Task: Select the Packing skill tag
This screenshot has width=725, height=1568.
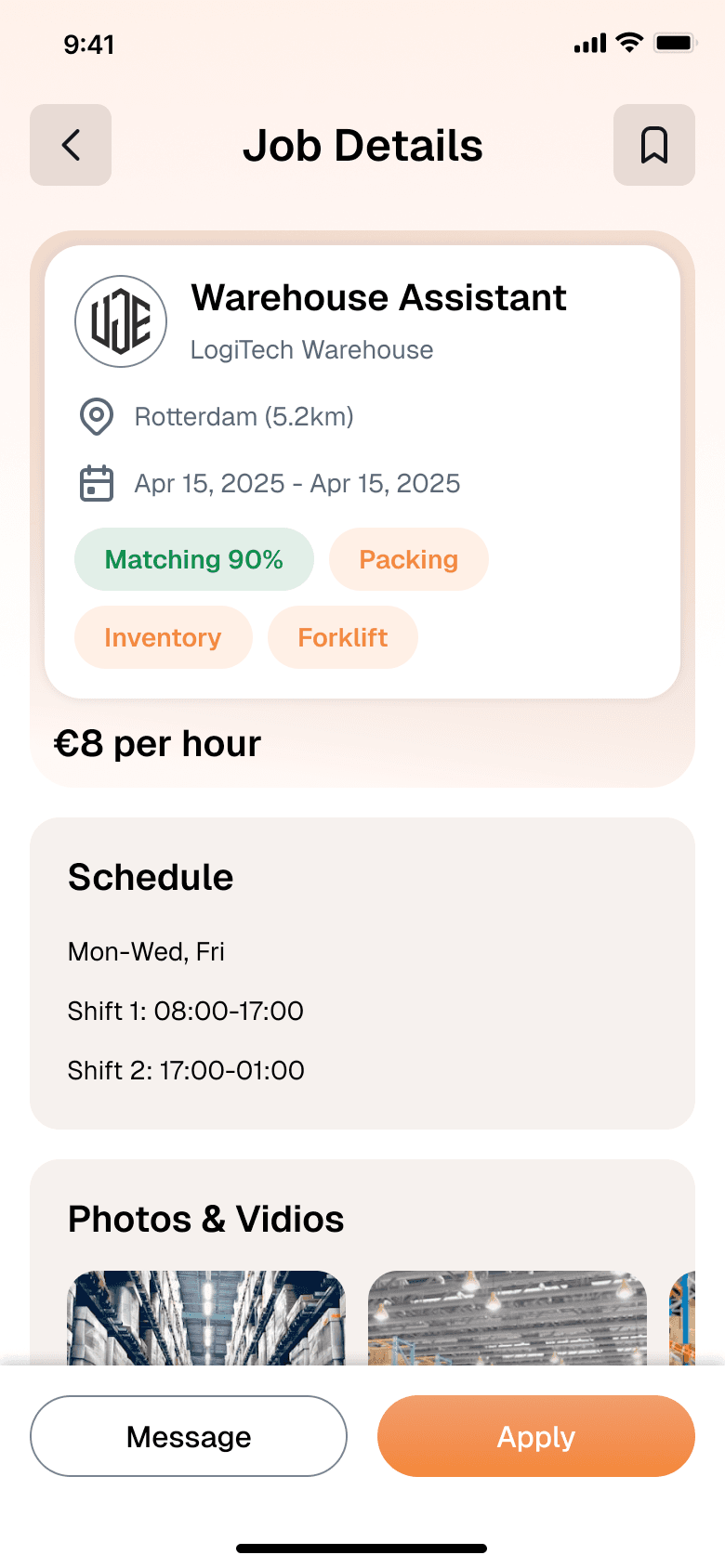Action: point(408,558)
